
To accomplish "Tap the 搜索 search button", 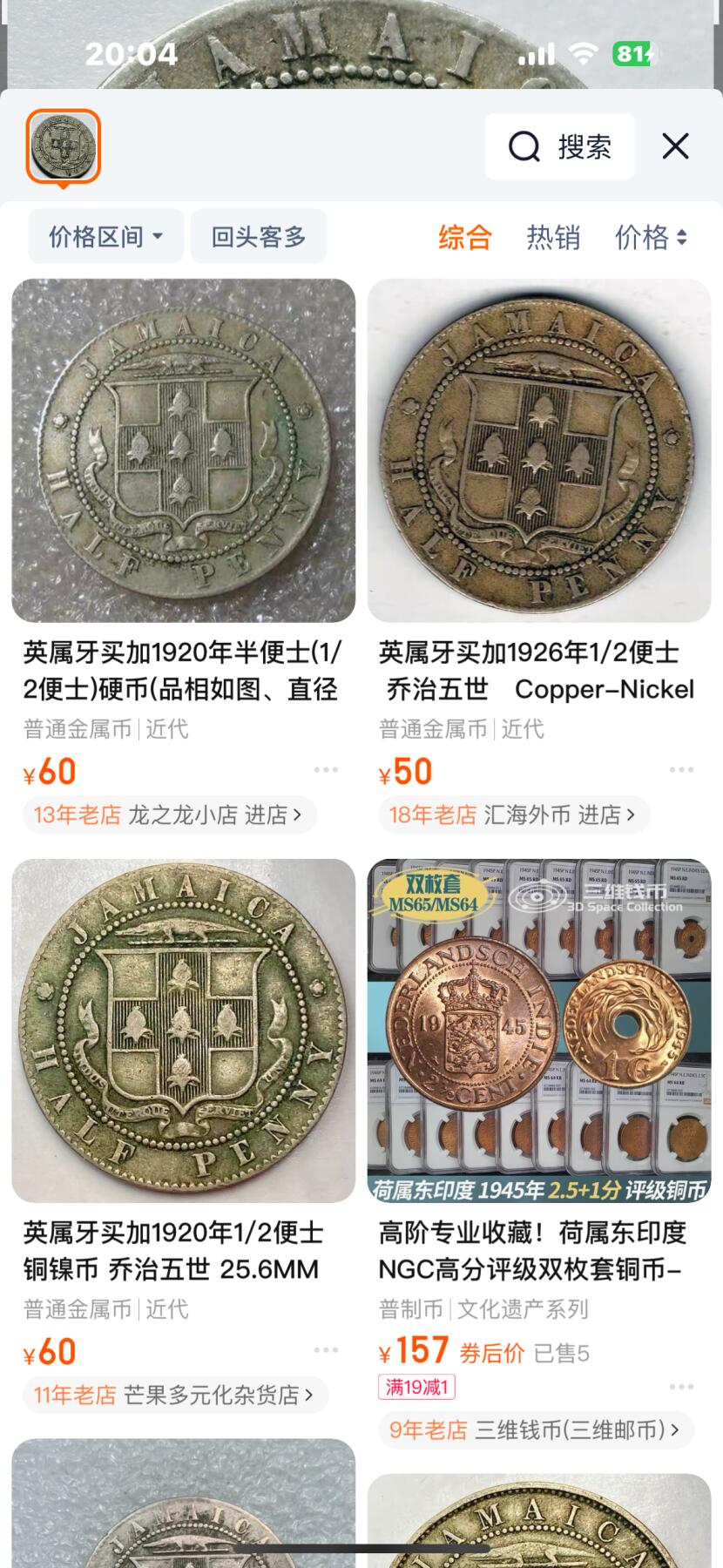I will click(560, 146).
